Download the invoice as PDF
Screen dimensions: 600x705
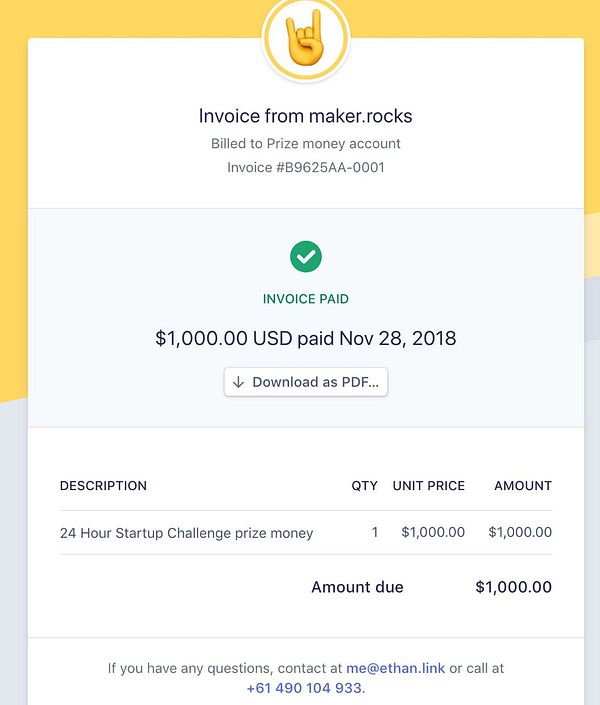[x=305, y=382]
